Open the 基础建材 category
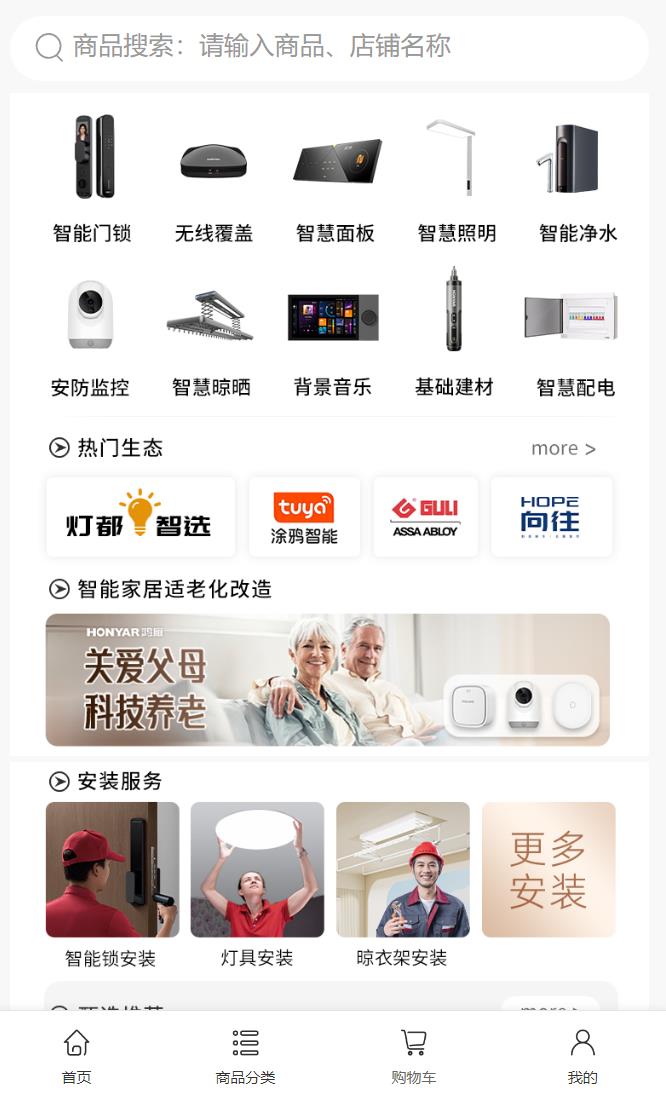This screenshot has width=666, height=1100. (454, 334)
